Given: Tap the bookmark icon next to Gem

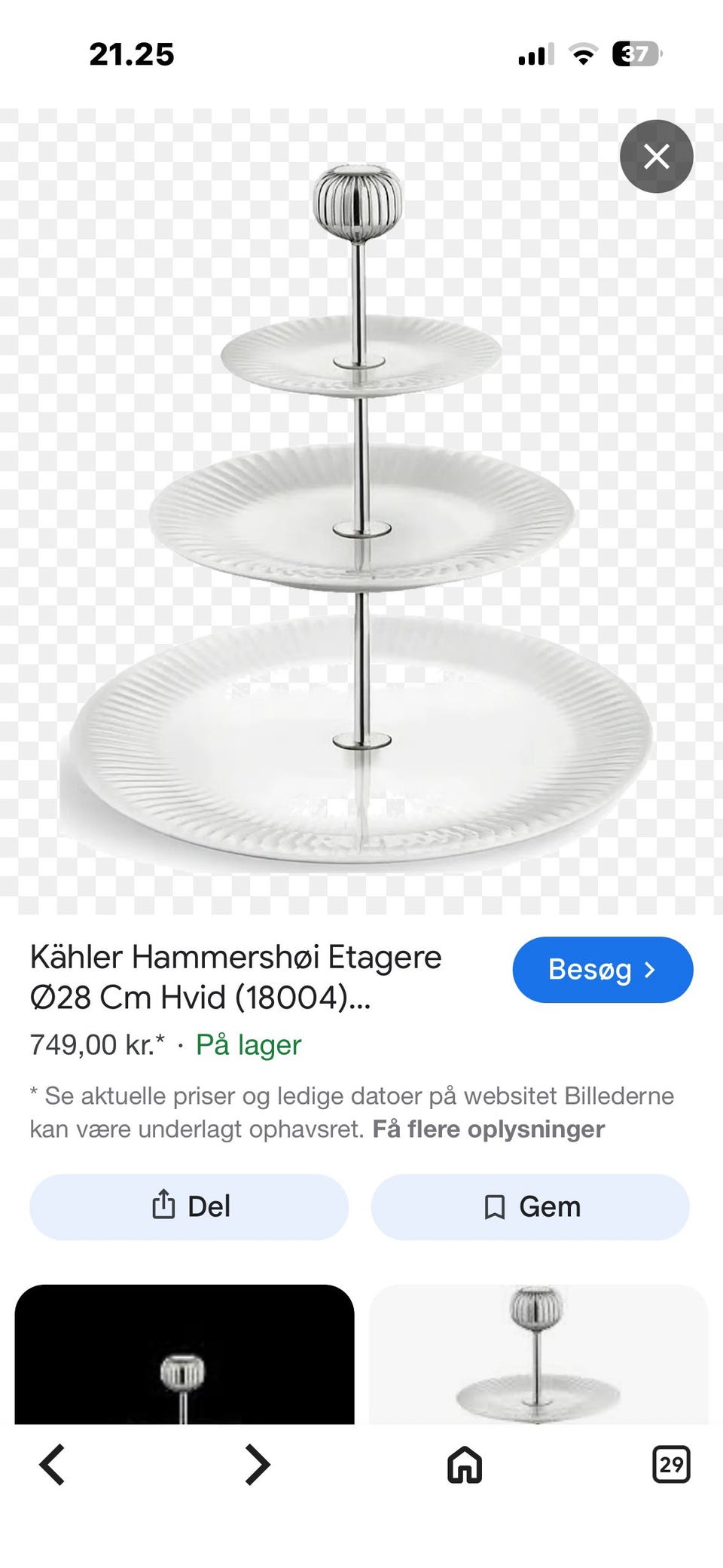Looking at the screenshot, I should pyautogui.click(x=493, y=1206).
